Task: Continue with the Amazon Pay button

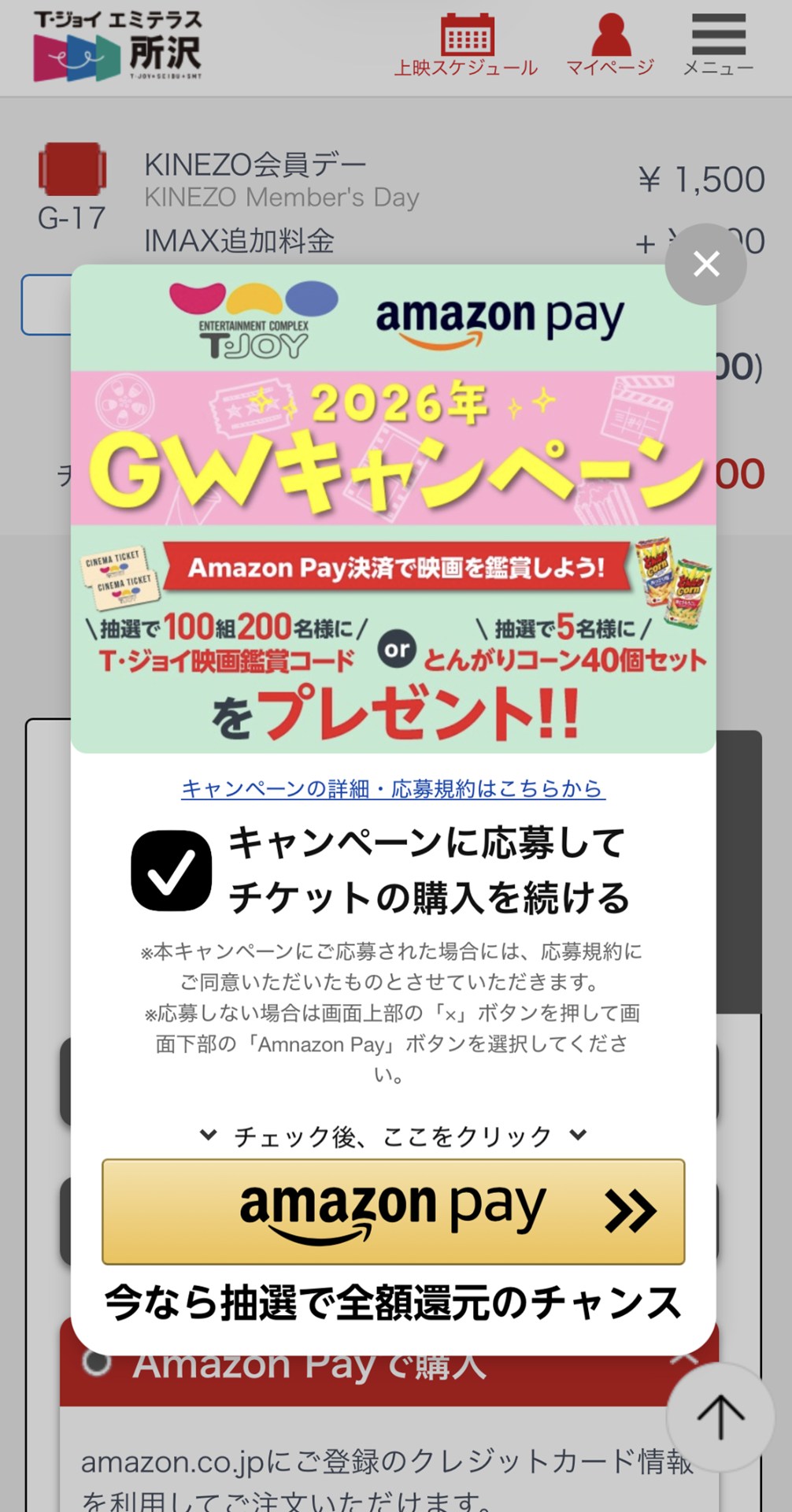Action: point(393,1211)
